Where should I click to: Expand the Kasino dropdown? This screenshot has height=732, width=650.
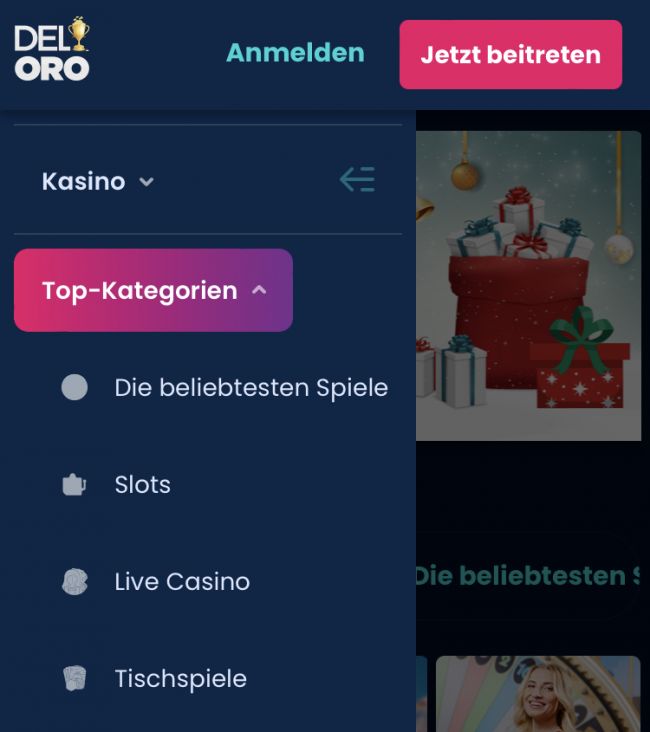point(98,181)
